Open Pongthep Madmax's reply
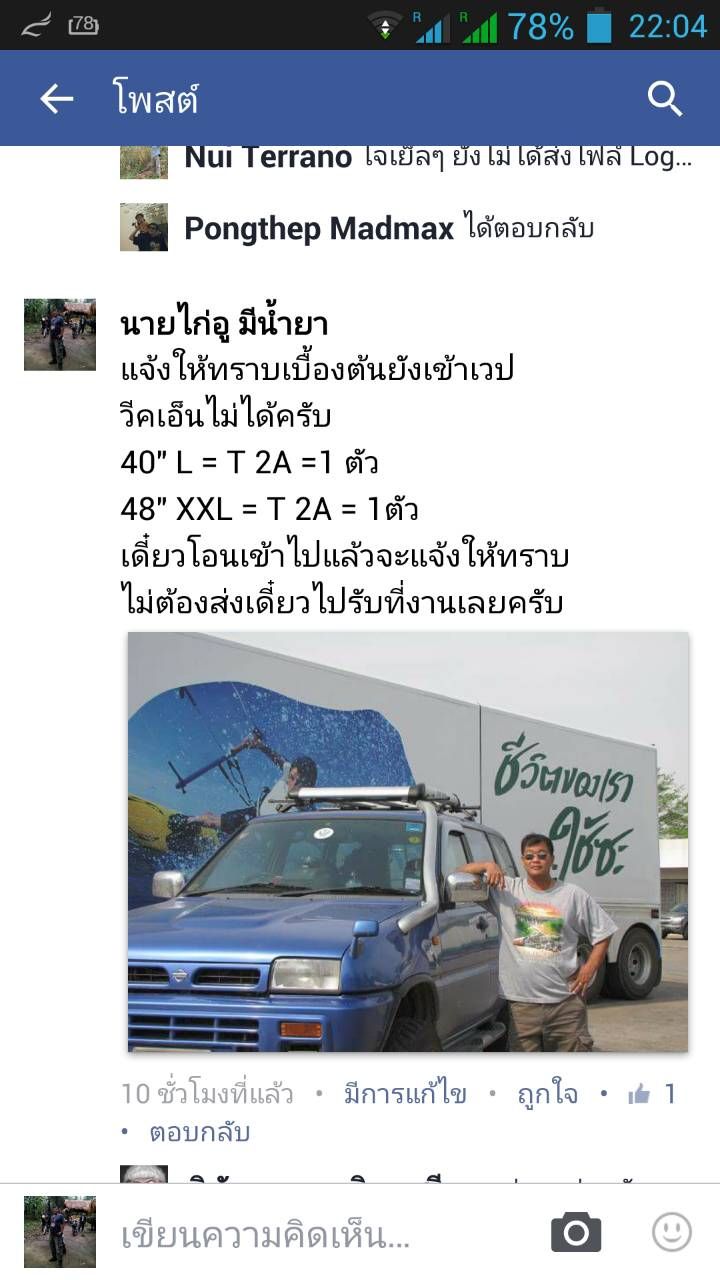 (388, 229)
